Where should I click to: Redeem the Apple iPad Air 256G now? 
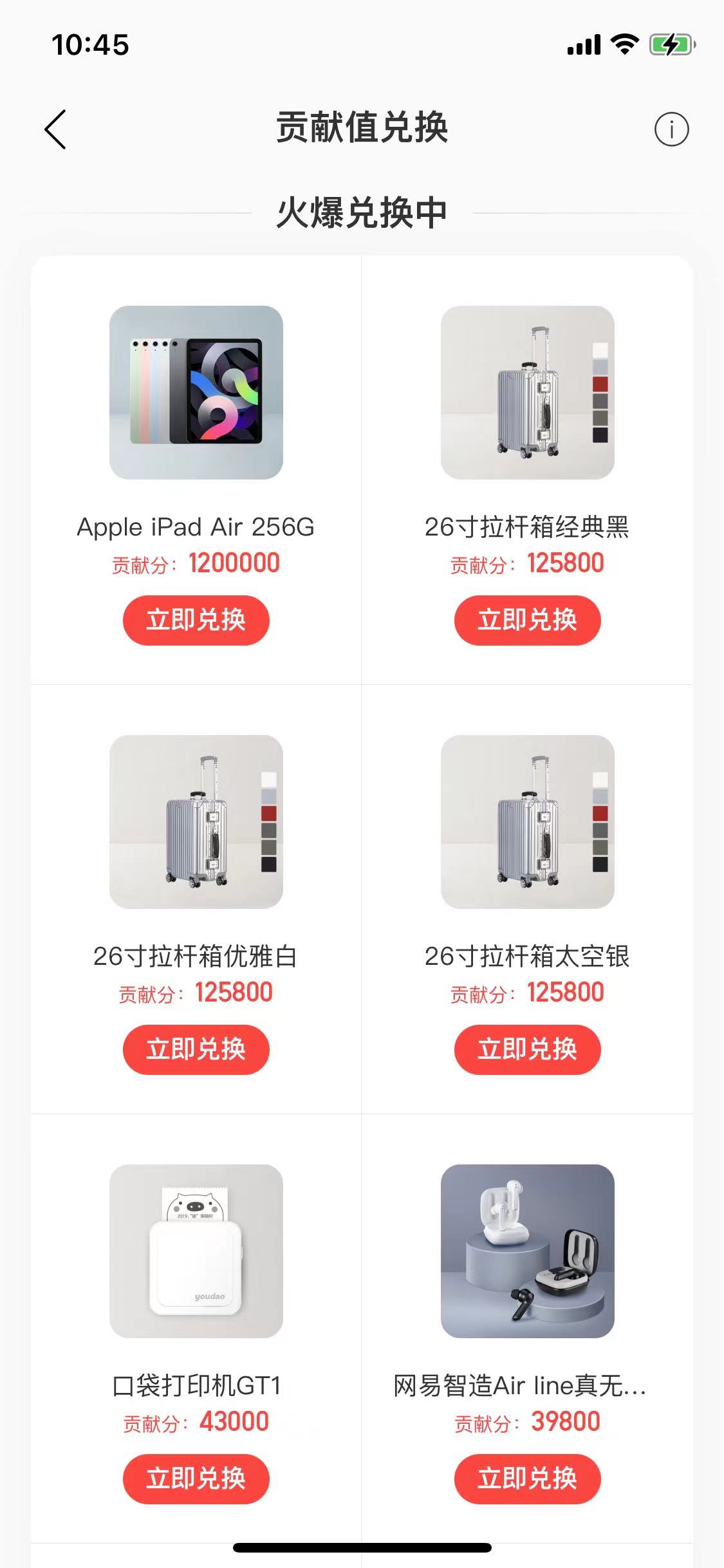pyautogui.click(x=196, y=620)
